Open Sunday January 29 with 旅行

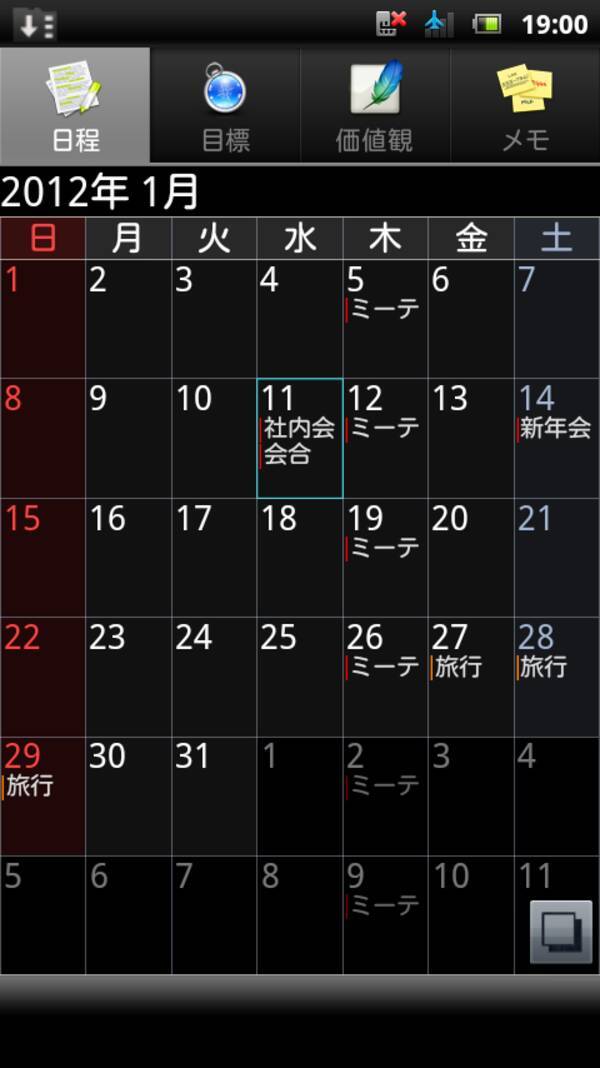tap(43, 796)
